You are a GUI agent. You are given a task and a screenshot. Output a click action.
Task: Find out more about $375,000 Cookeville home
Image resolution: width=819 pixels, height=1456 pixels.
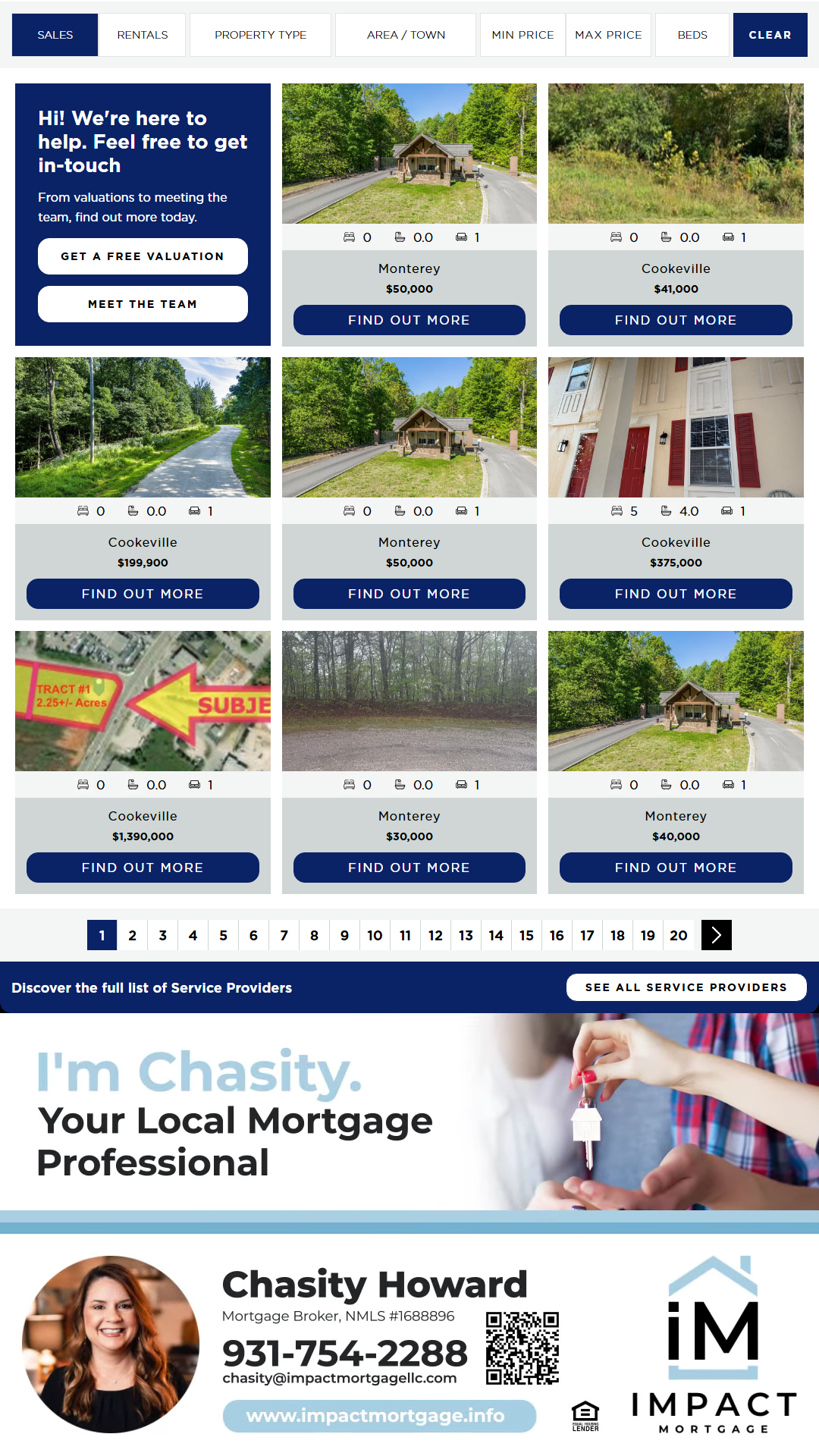point(676,594)
